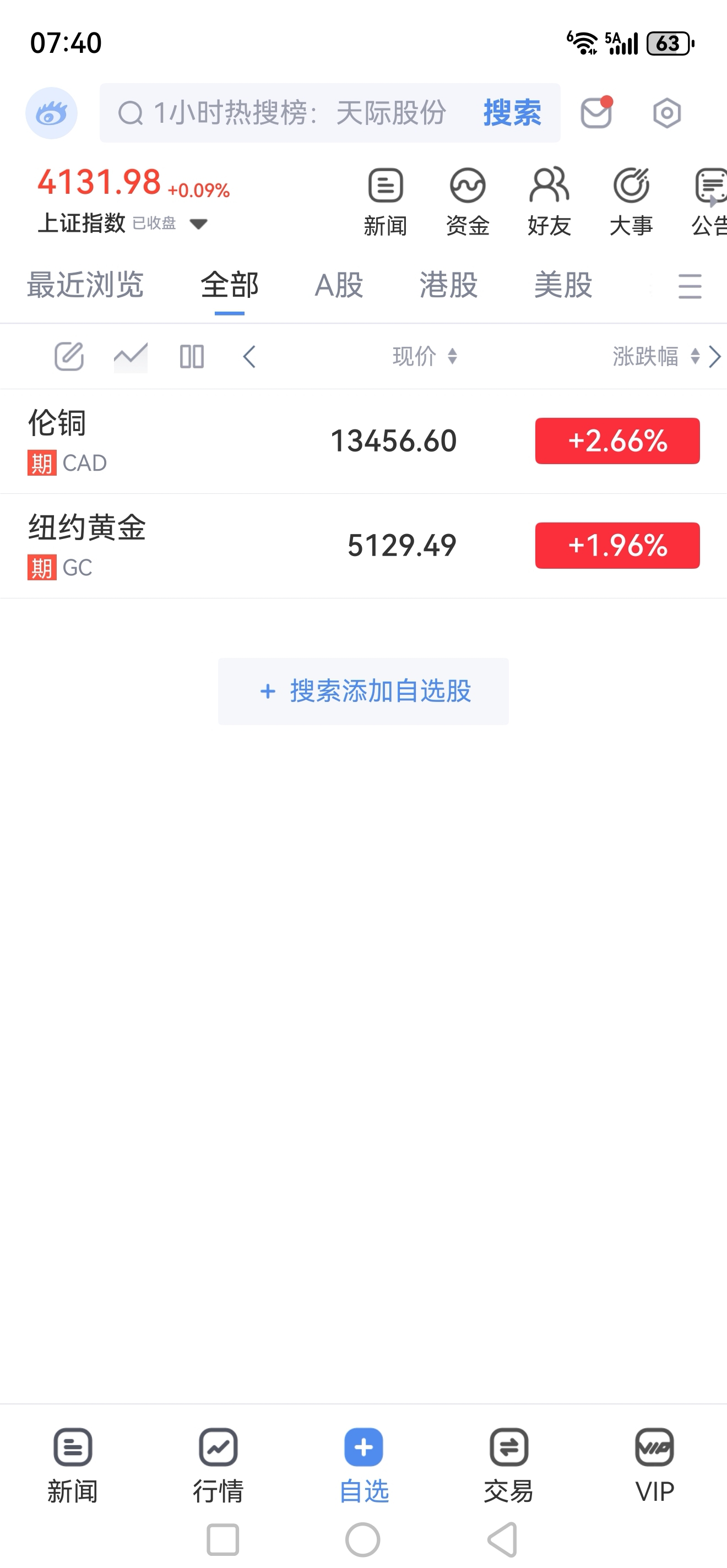The width and height of the screenshot is (727, 1568).
Task: Tap 搜索添加自选股 button
Action: [x=363, y=692]
